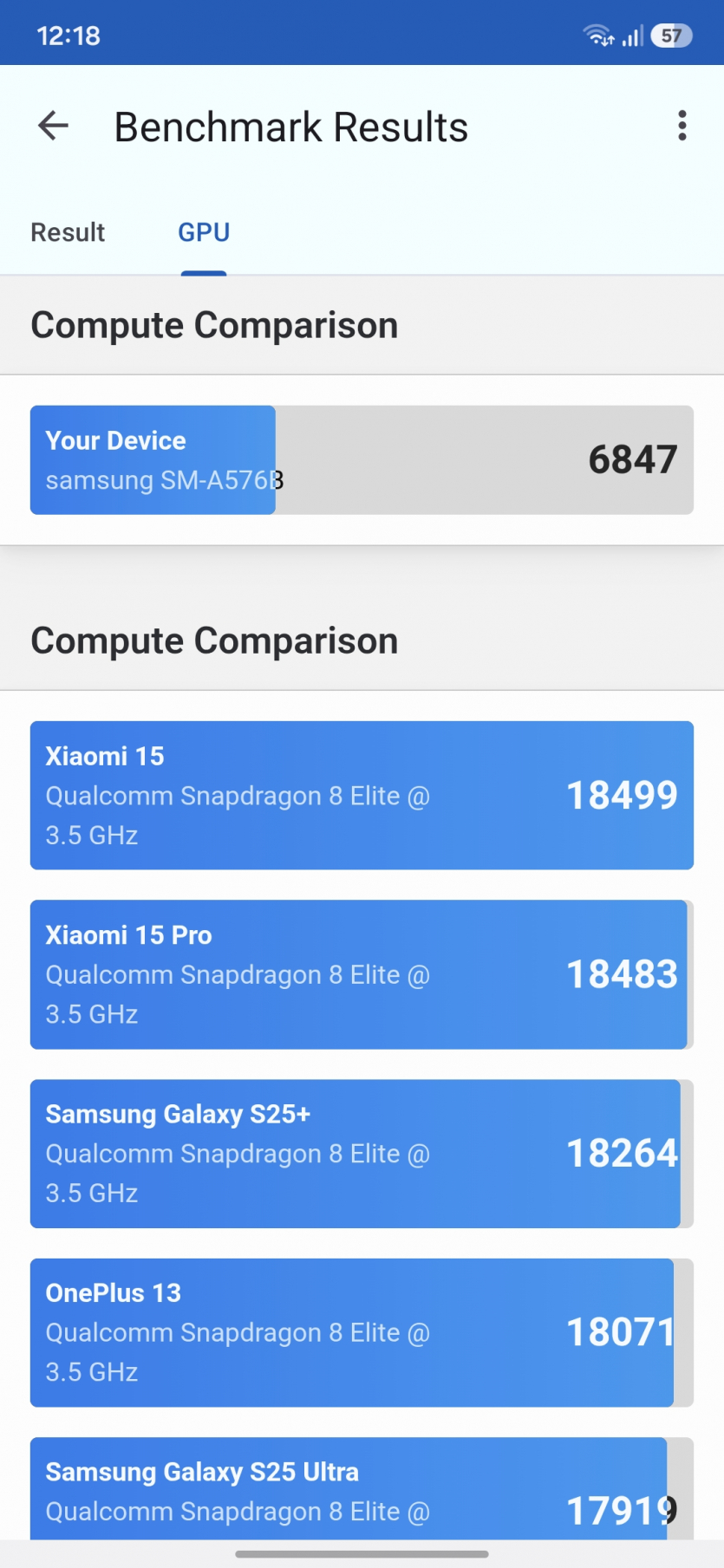Screen dimensions: 724x1568
Task: Go back from Benchmark Results
Action: pos(54,126)
